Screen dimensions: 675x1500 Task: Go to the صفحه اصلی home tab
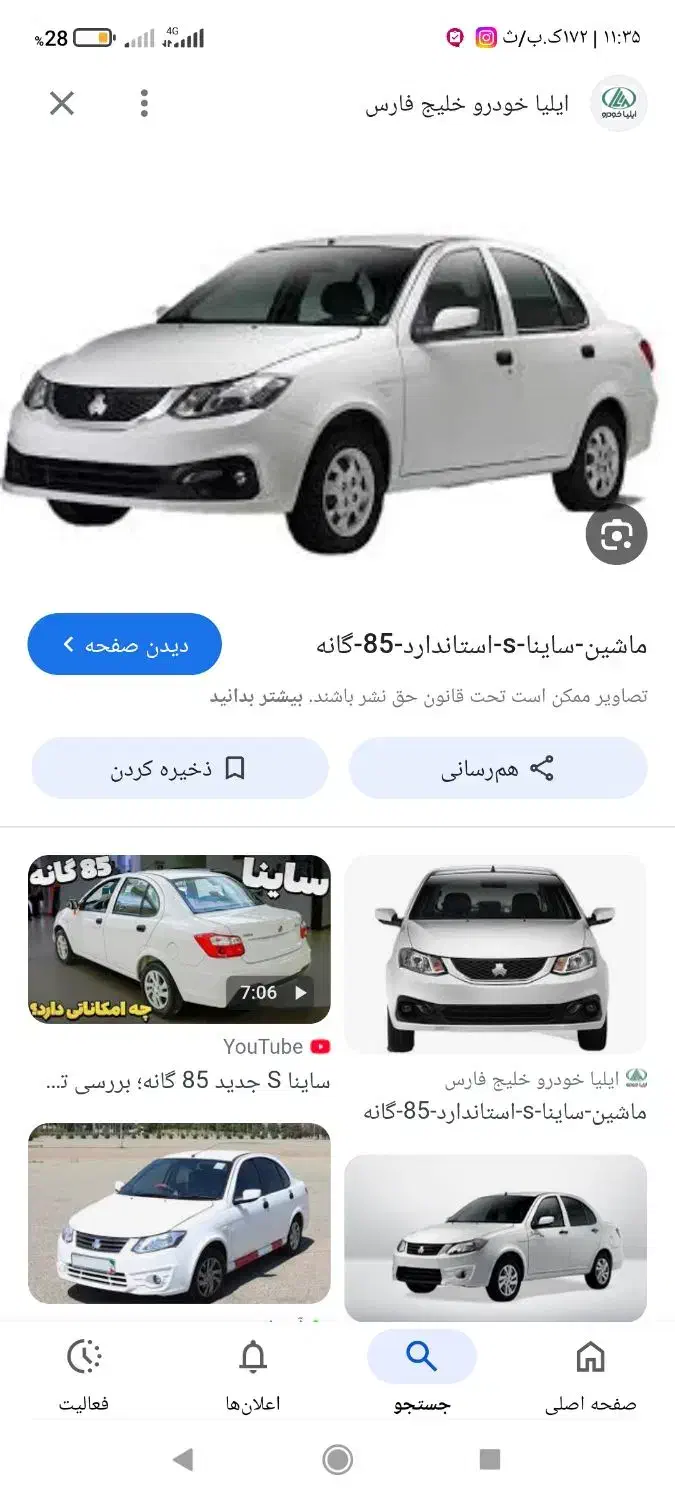(x=591, y=1377)
